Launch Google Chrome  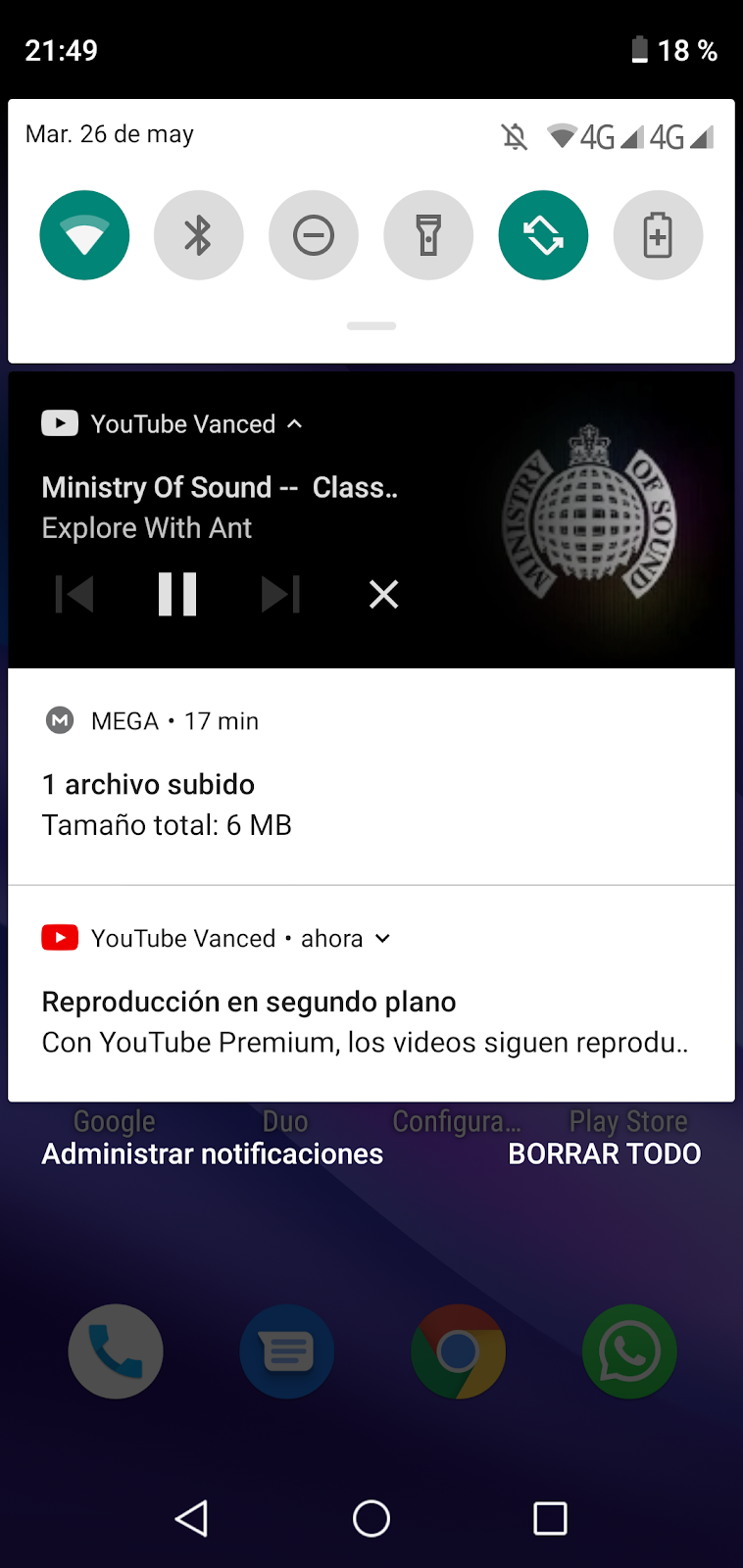tap(458, 1350)
